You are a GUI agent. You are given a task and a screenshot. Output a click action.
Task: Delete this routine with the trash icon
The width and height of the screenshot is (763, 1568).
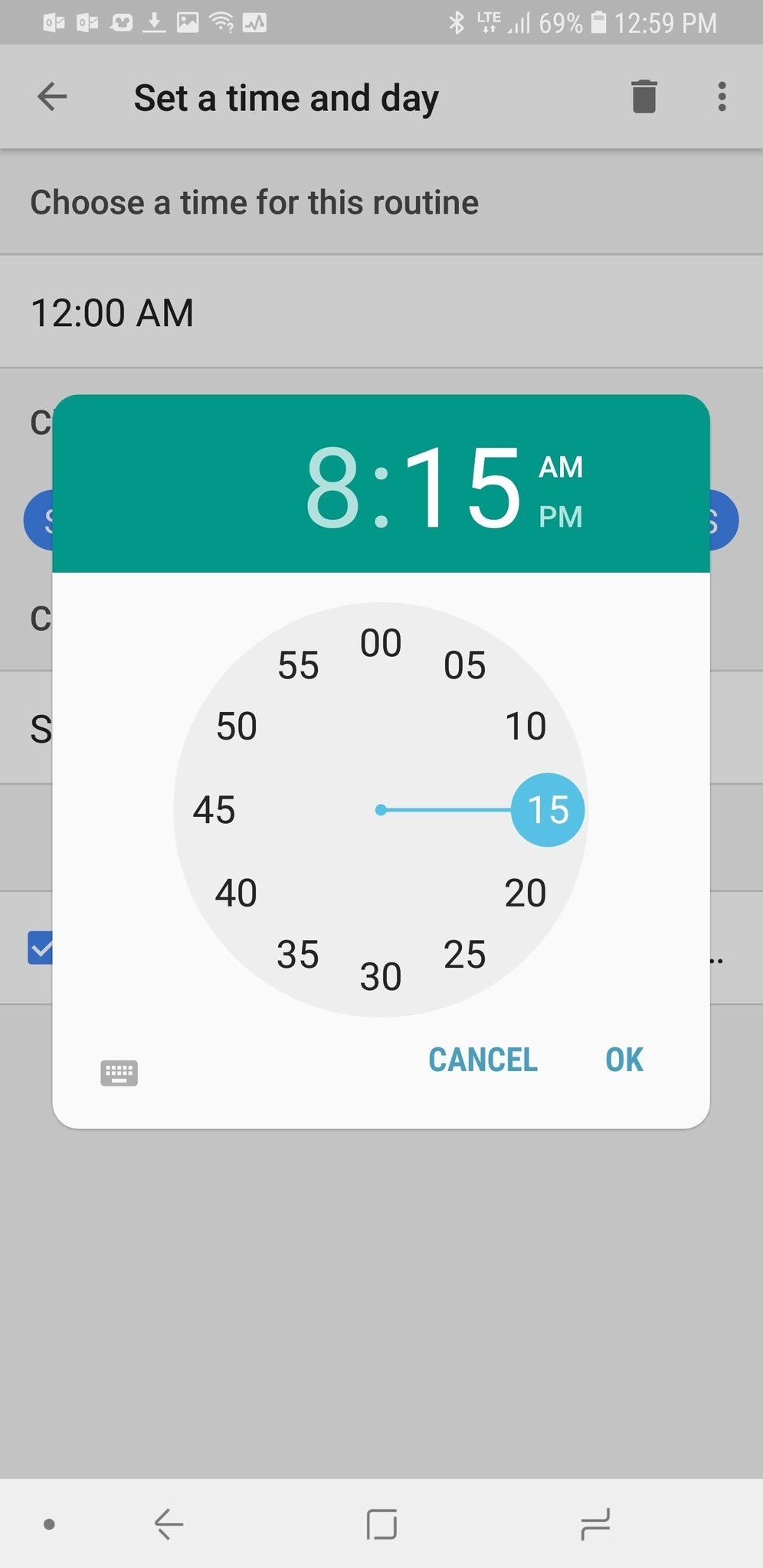[x=644, y=96]
